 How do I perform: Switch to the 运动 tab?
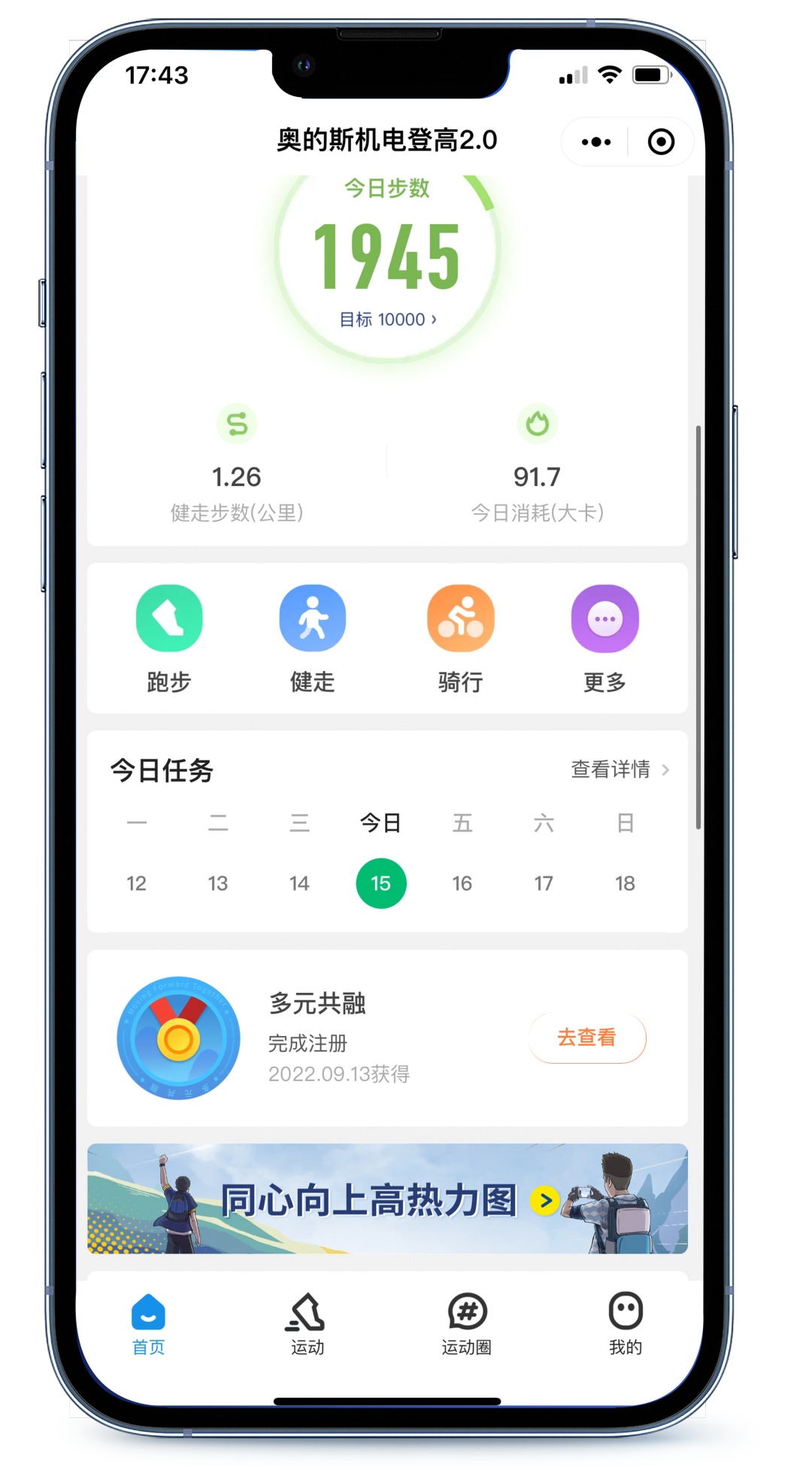point(307,1324)
